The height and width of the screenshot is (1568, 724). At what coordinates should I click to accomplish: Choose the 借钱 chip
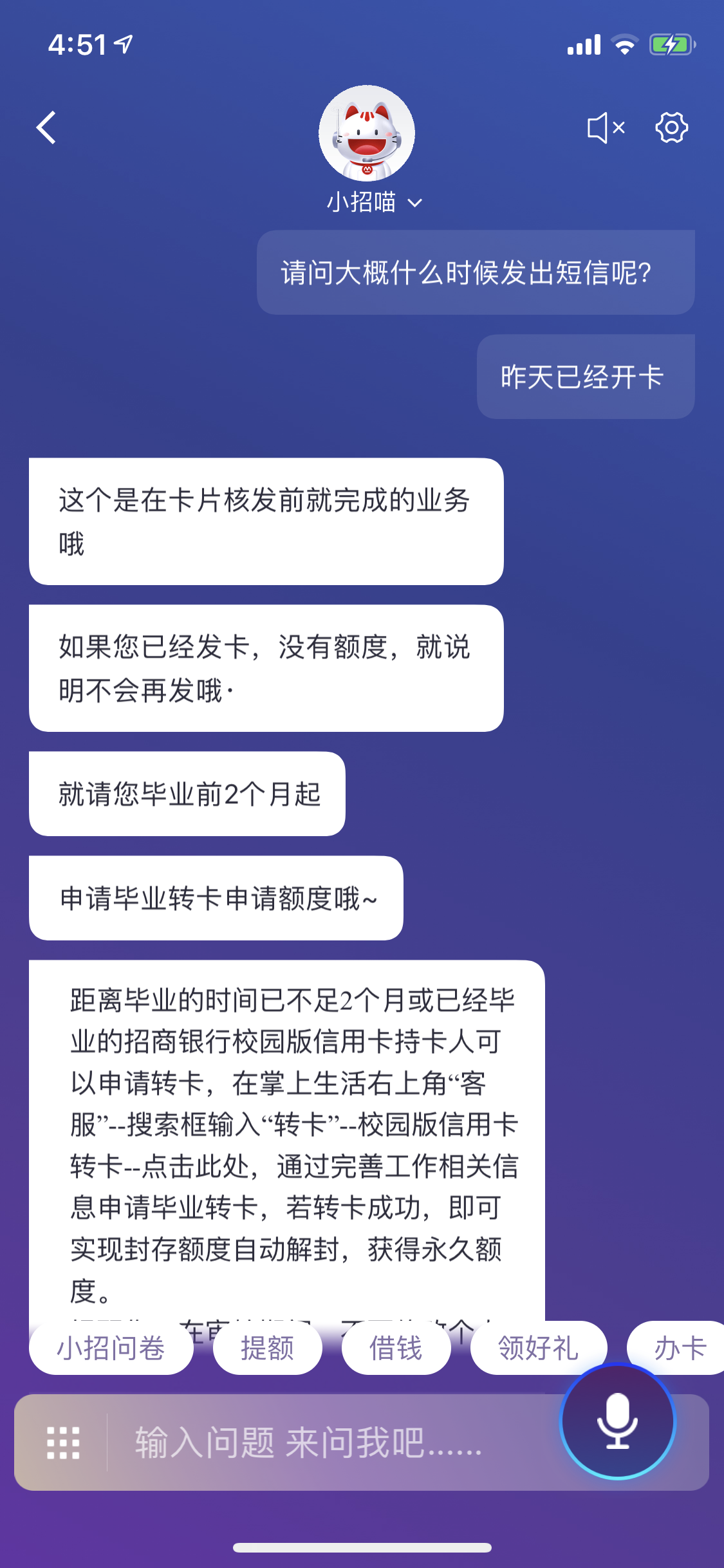pos(395,1347)
